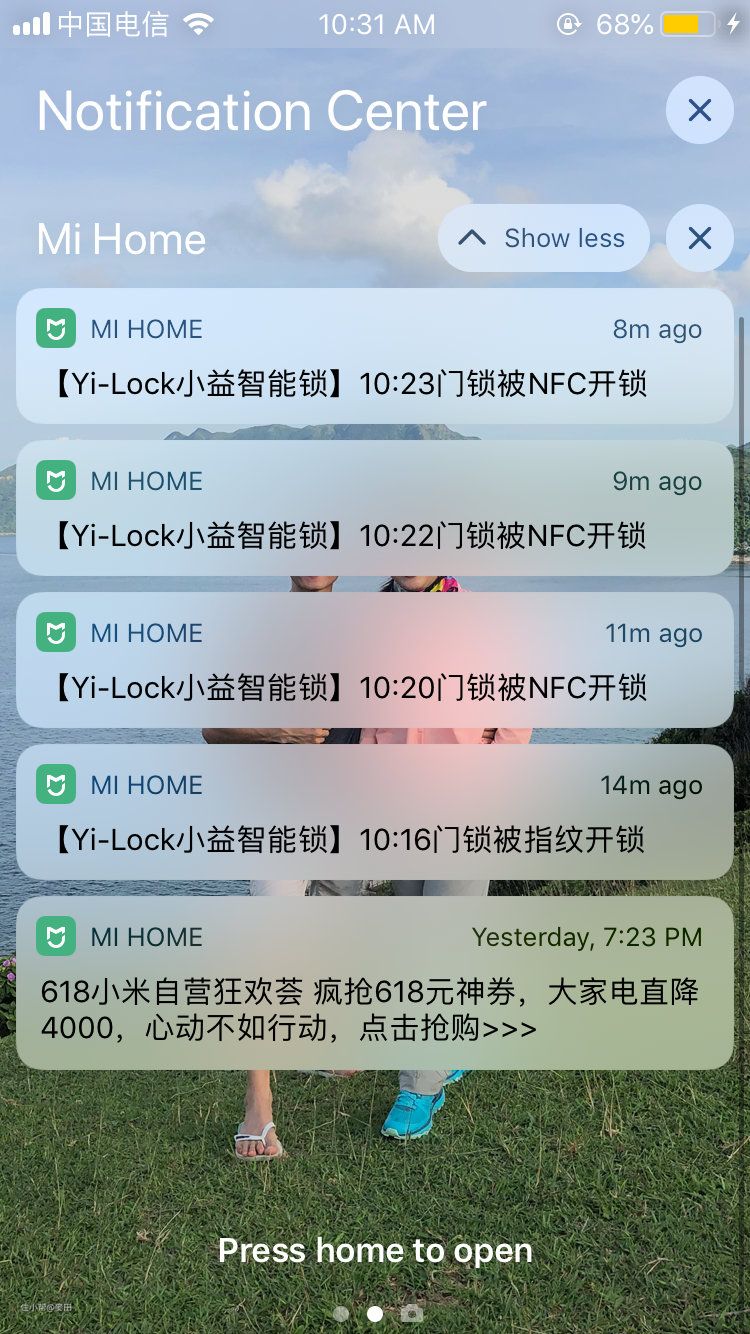Screen dimensions: 750x1334
Task: Collapse Mi Home group with Show less
Action: pyautogui.click(x=543, y=238)
